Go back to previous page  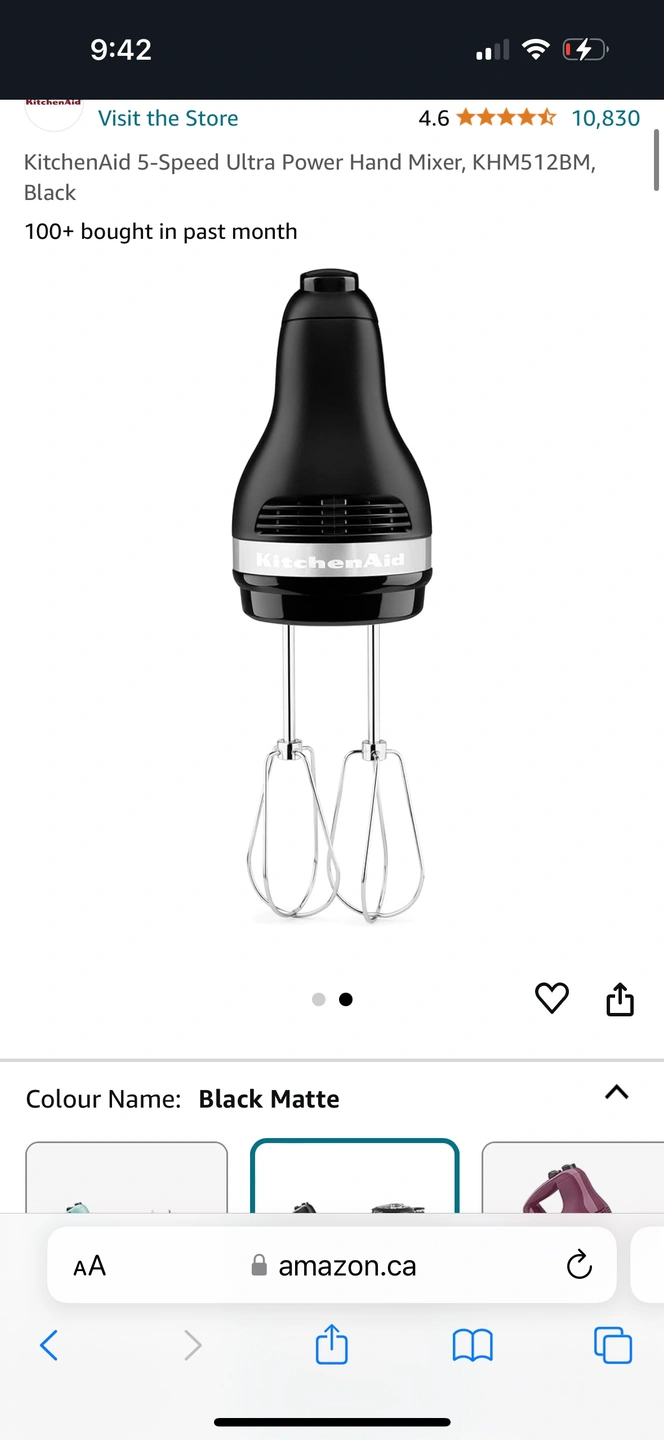tap(49, 1345)
